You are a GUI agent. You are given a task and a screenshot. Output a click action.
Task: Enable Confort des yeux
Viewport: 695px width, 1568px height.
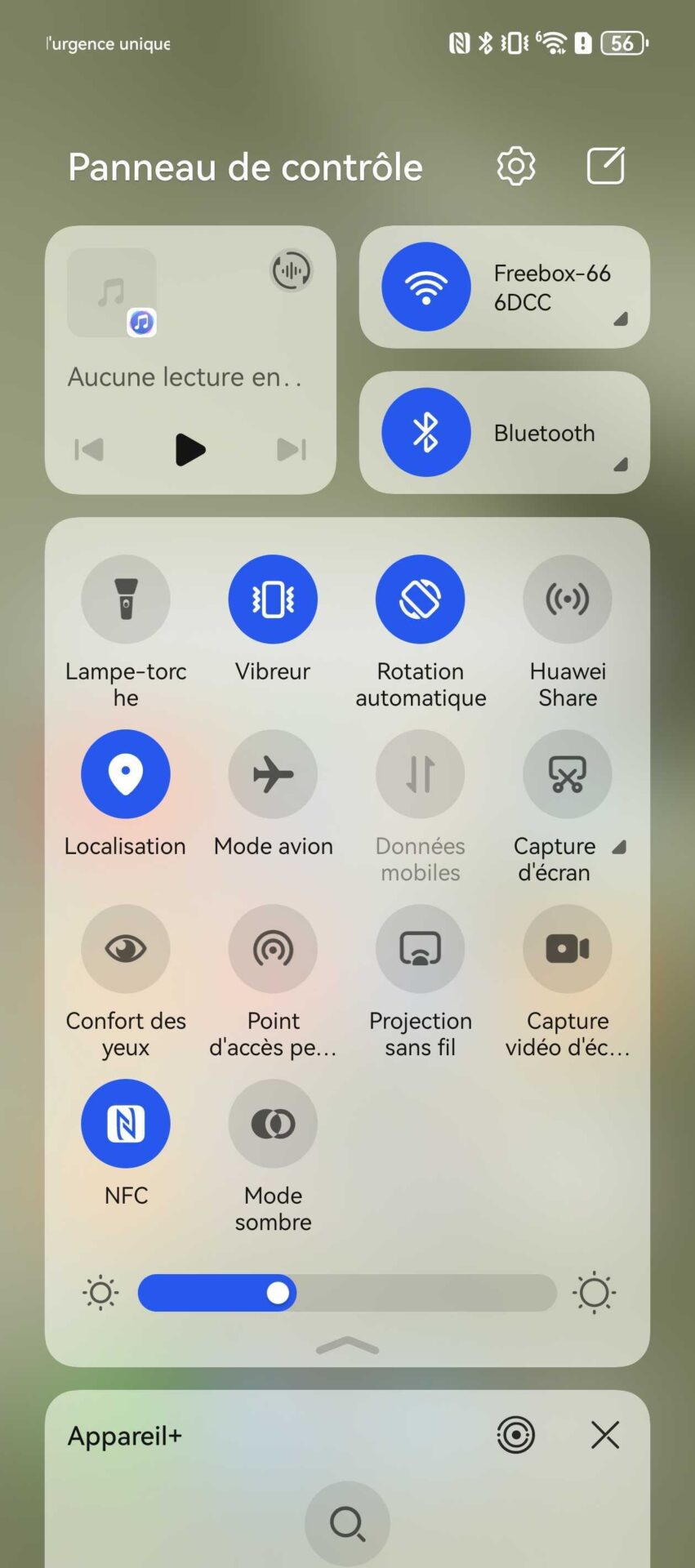pos(126,949)
